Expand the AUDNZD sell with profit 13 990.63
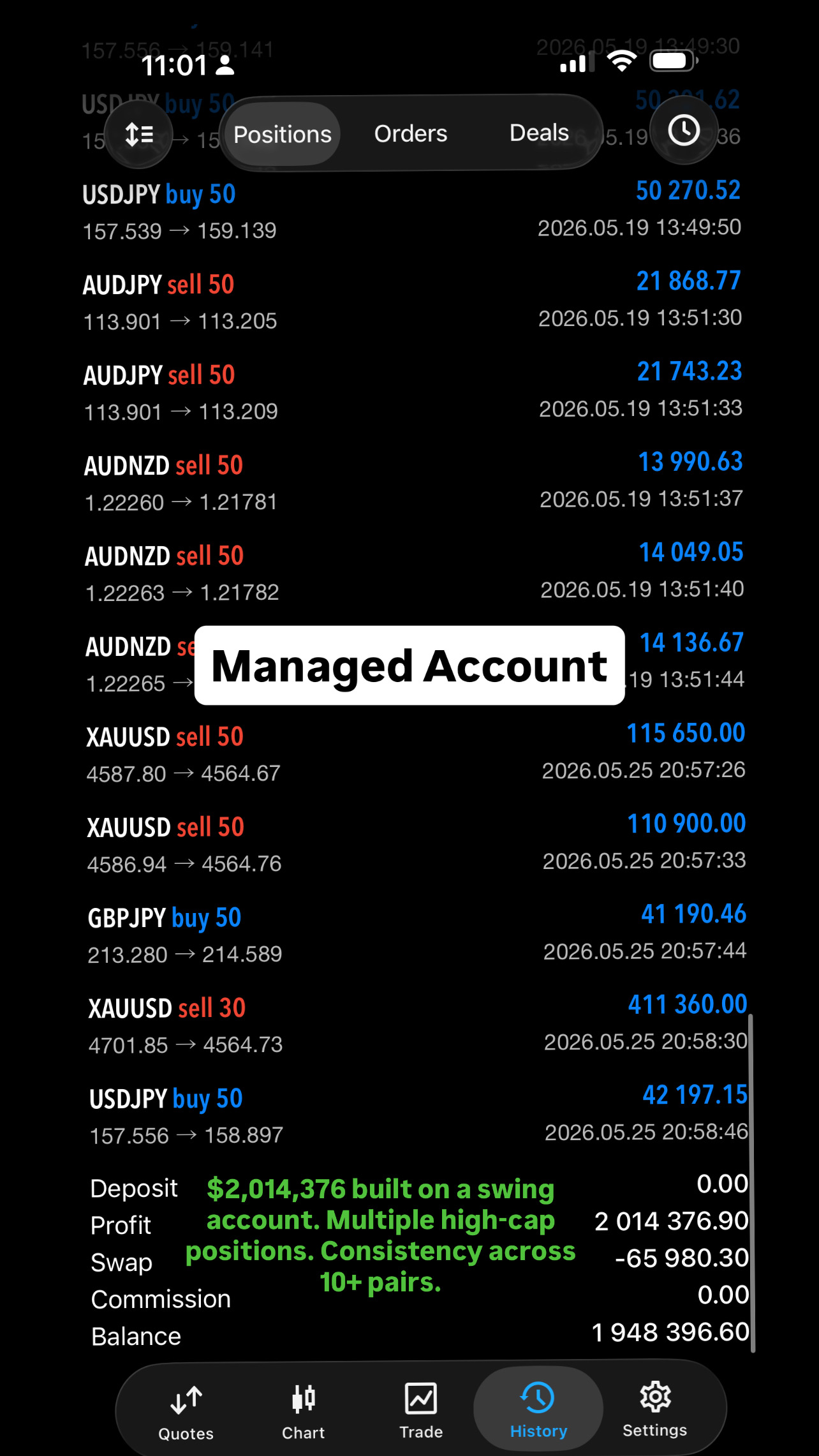 point(413,483)
